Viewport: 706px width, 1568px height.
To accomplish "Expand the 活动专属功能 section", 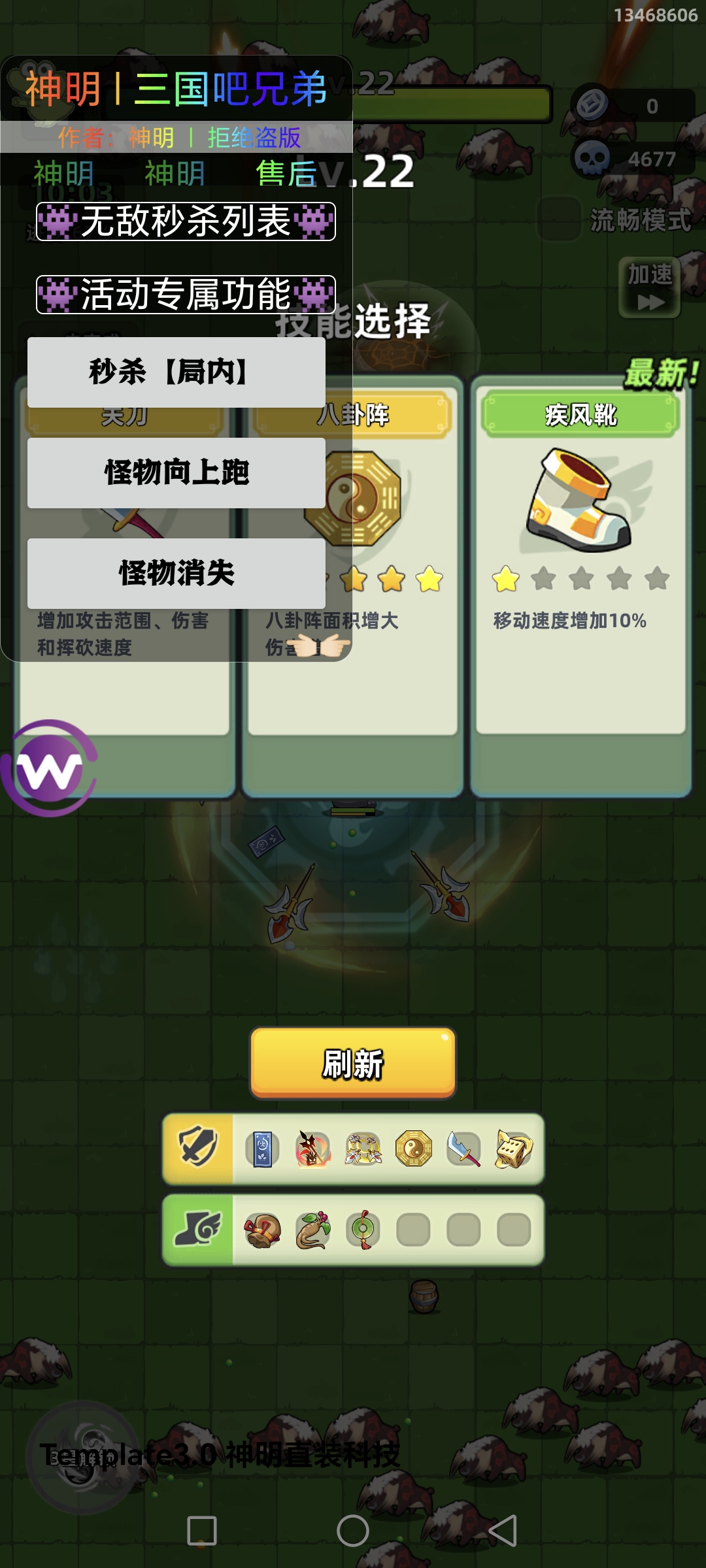I will [x=186, y=295].
